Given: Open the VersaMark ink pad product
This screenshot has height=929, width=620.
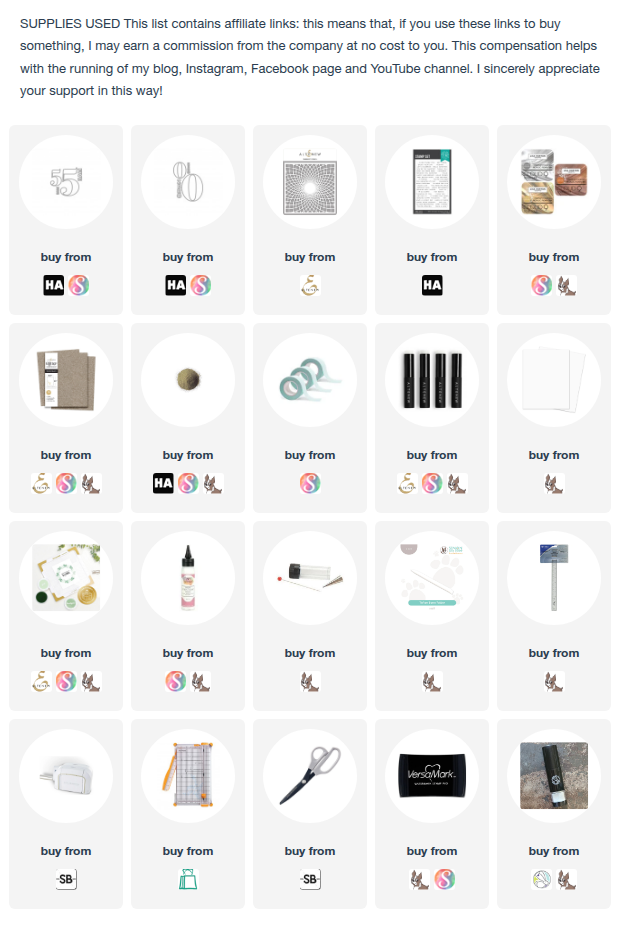Looking at the screenshot, I should click(431, 776).
